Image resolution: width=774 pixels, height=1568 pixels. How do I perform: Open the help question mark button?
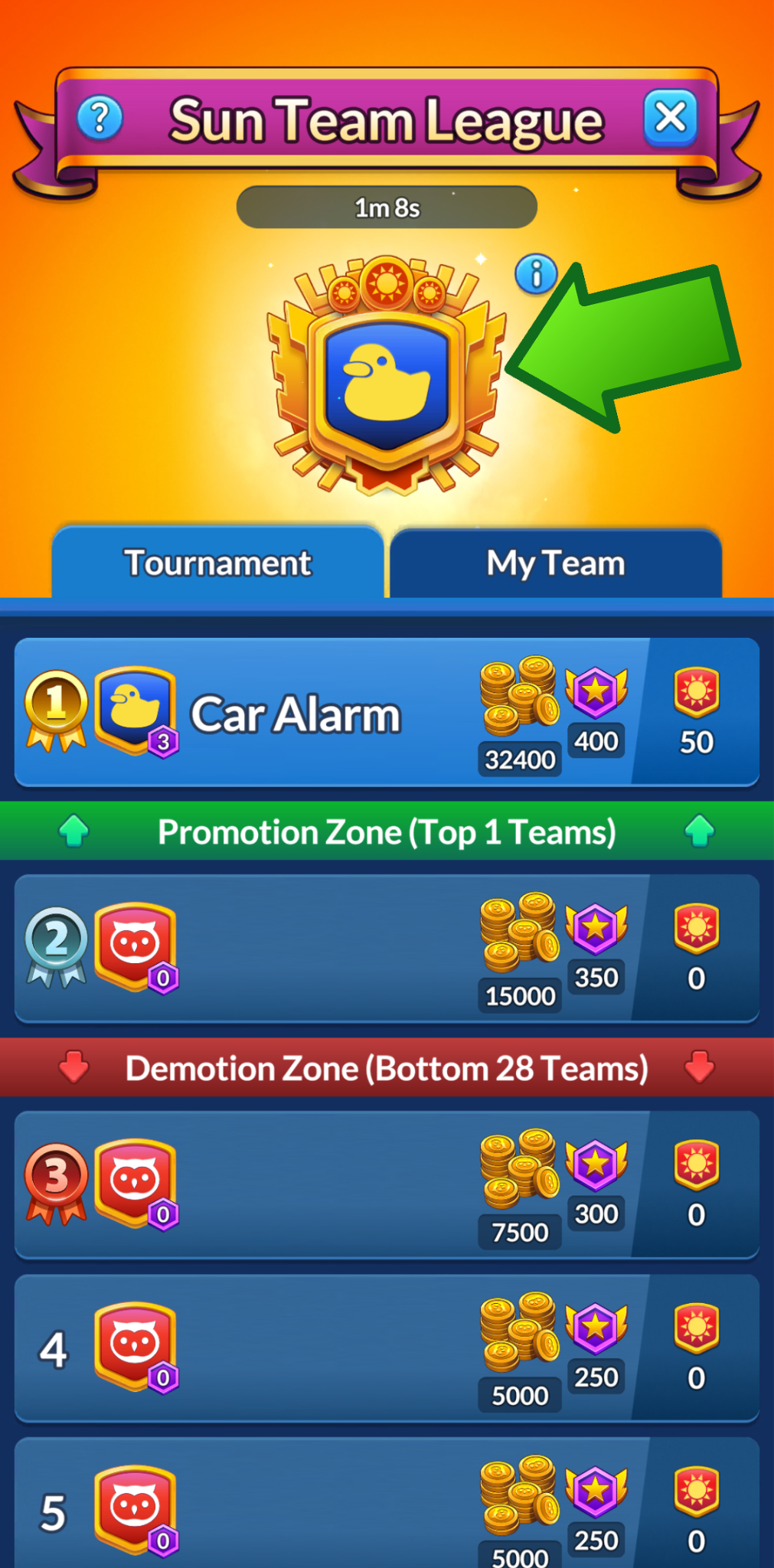pos(100,119)
